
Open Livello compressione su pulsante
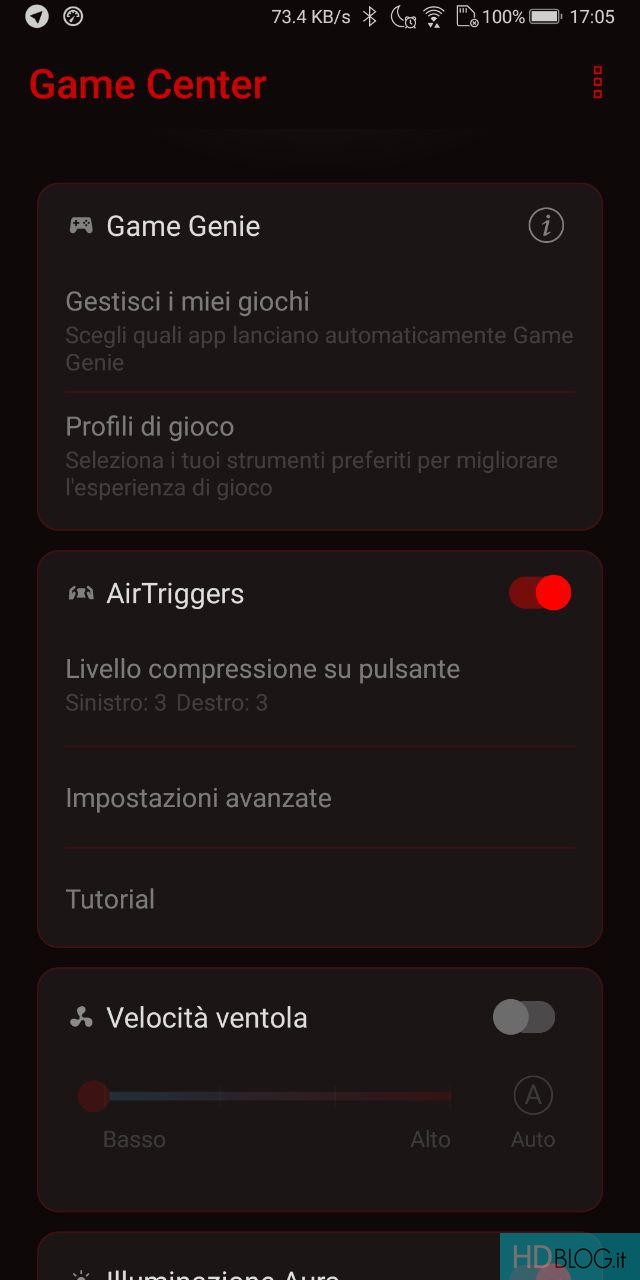coord(320,685)
